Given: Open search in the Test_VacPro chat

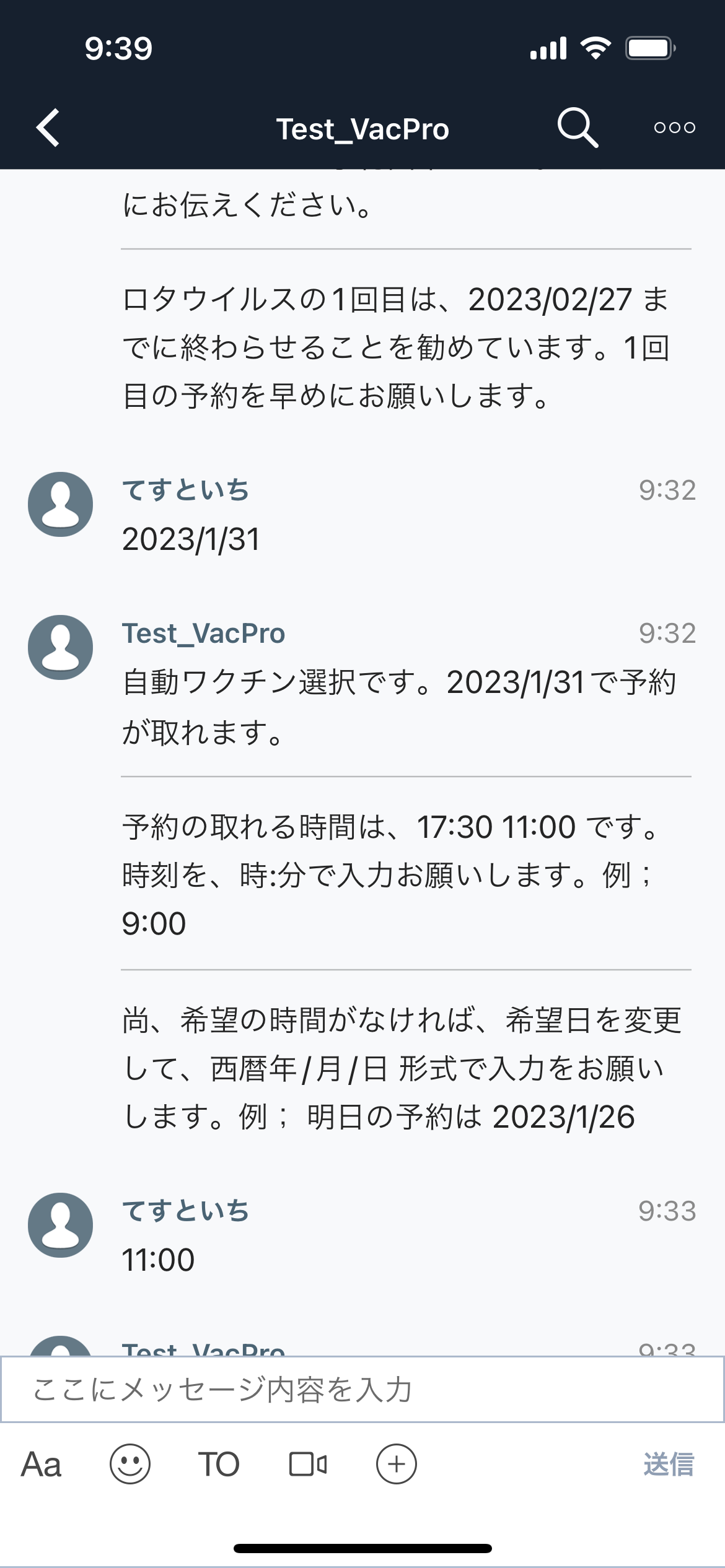Looking at the screenshot, I should click(578, 128).
